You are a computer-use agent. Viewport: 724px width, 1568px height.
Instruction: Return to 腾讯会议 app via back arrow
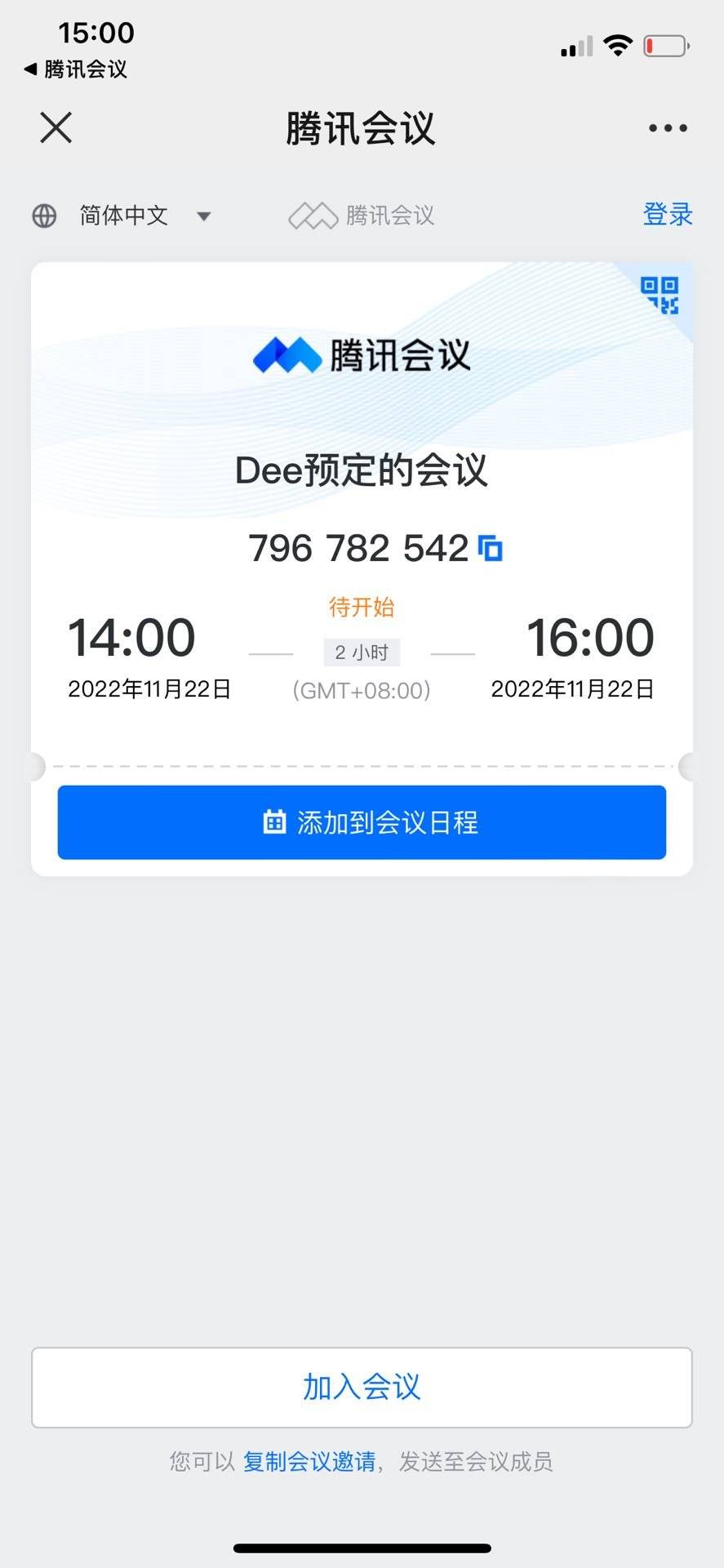(75, 69)
